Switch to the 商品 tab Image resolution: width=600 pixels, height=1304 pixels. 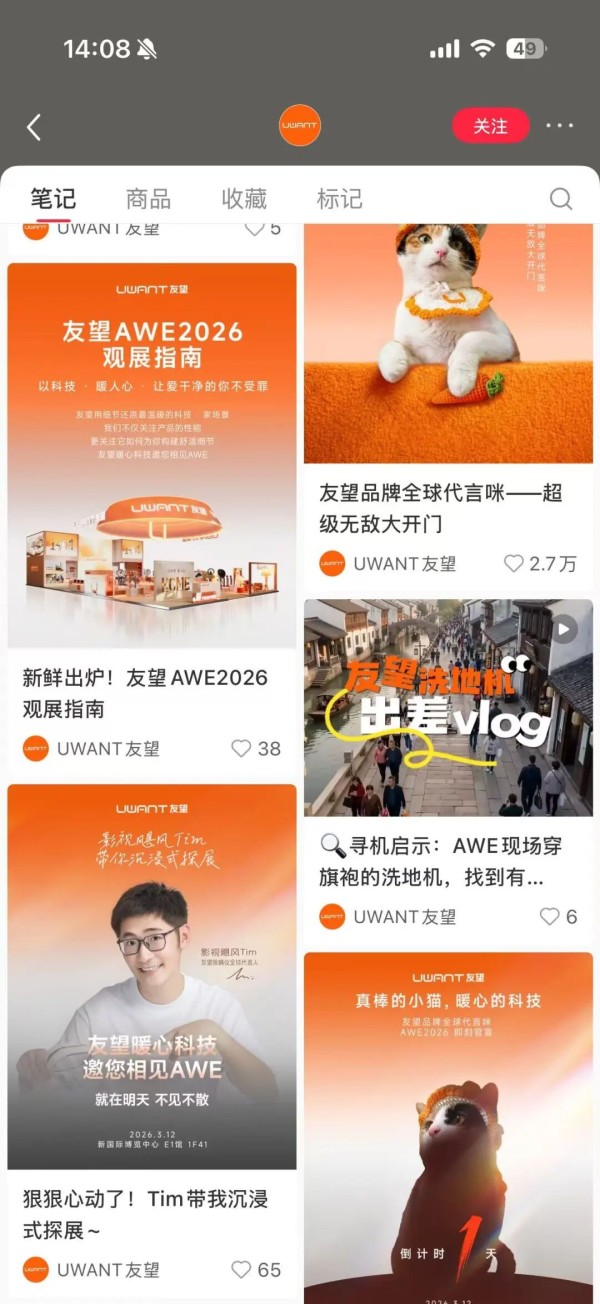[148, 198]
